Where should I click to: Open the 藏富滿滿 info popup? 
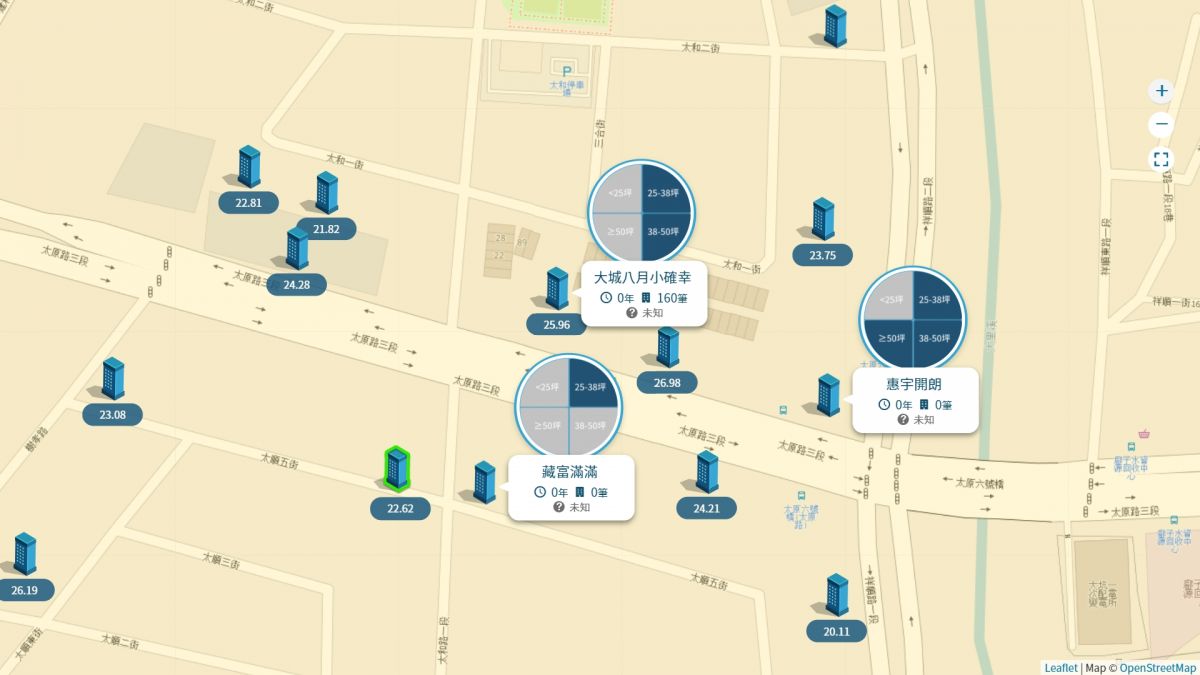tap(570, 488)
